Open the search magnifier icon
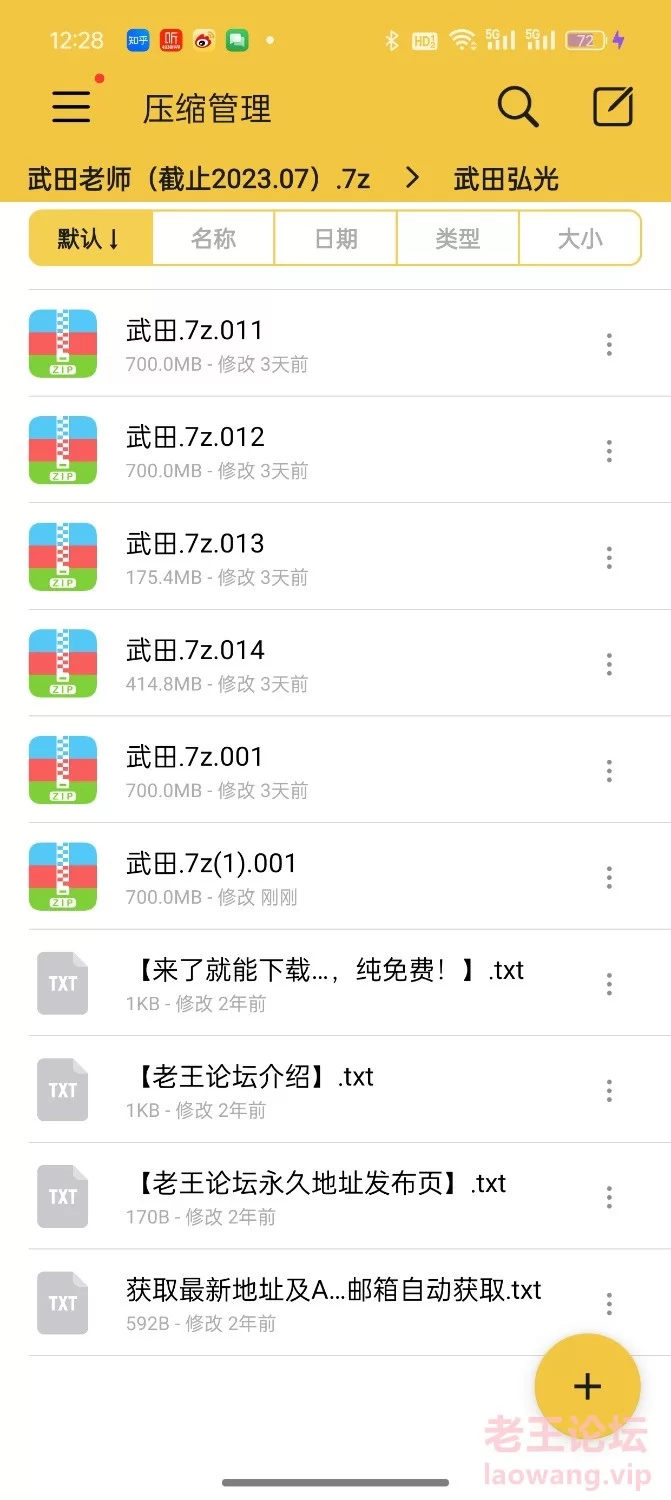The height and width of the screenshot is (1500, 671). (x=518, y=106)
